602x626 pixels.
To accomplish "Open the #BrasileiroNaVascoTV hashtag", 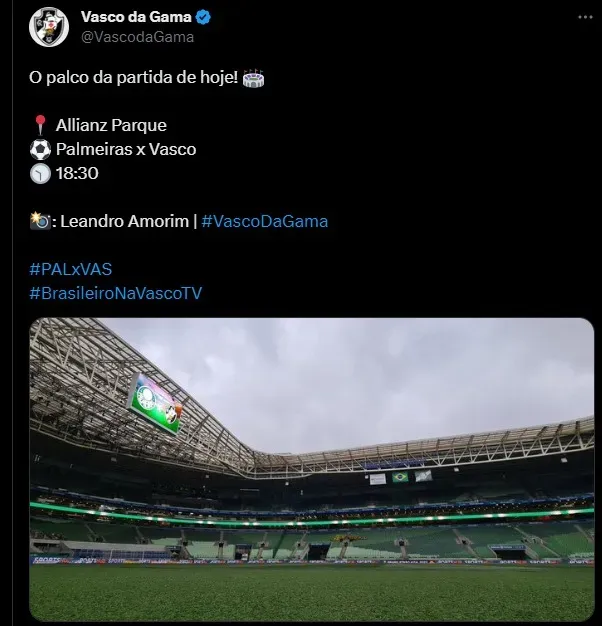I will [116, 293].
